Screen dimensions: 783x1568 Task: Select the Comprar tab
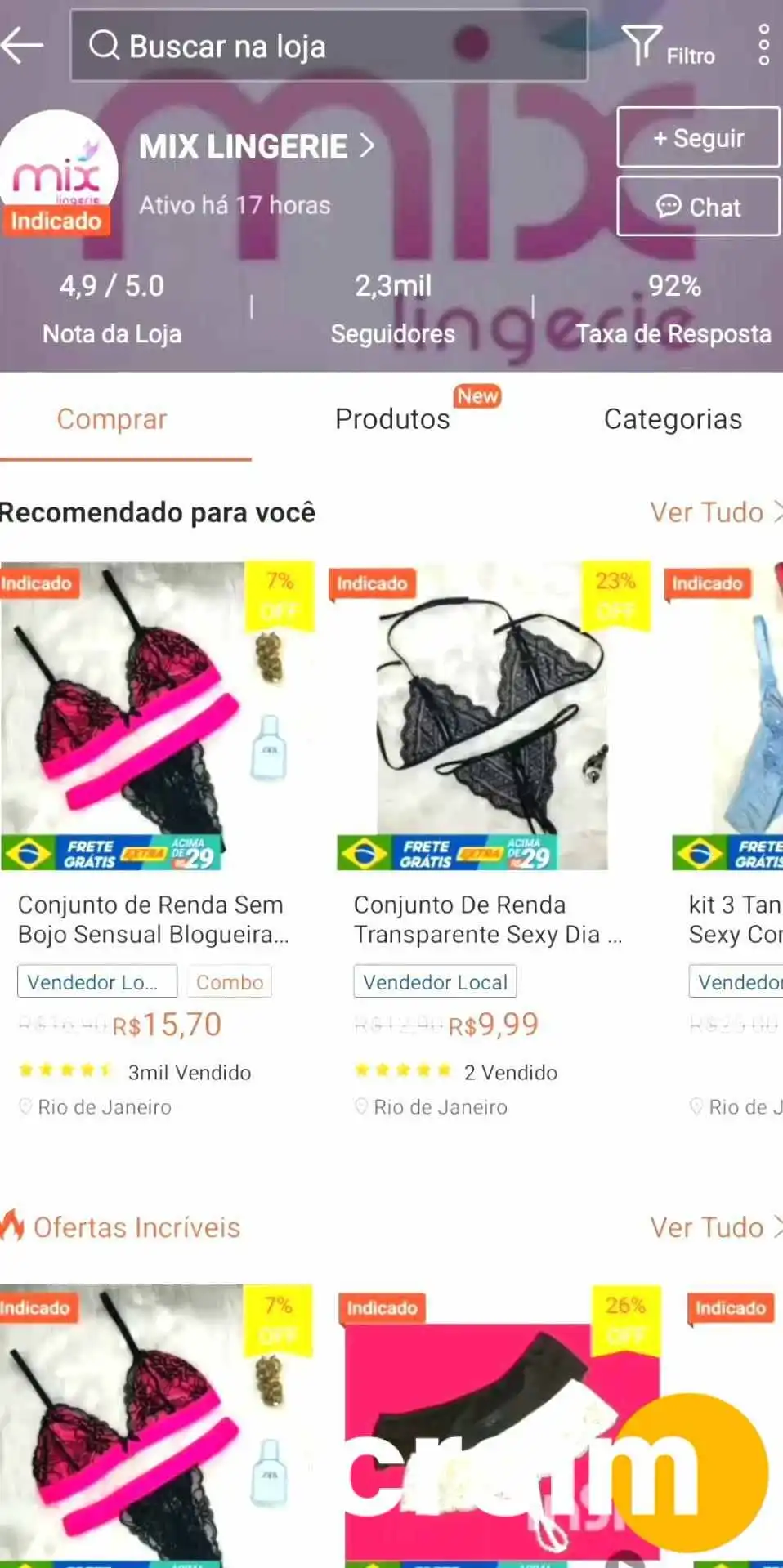coord(112,419)
